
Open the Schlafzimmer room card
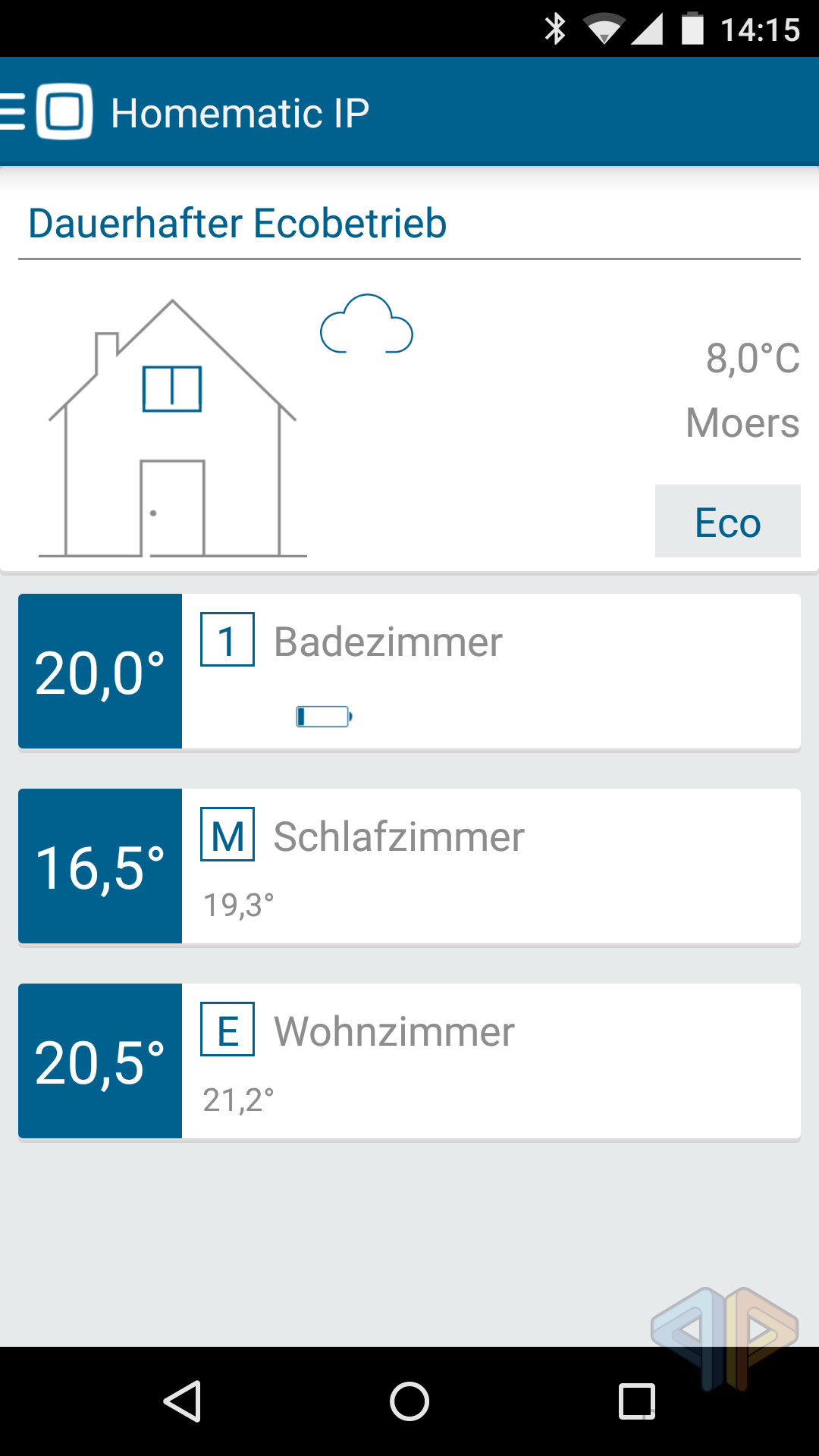click(409, 866)
